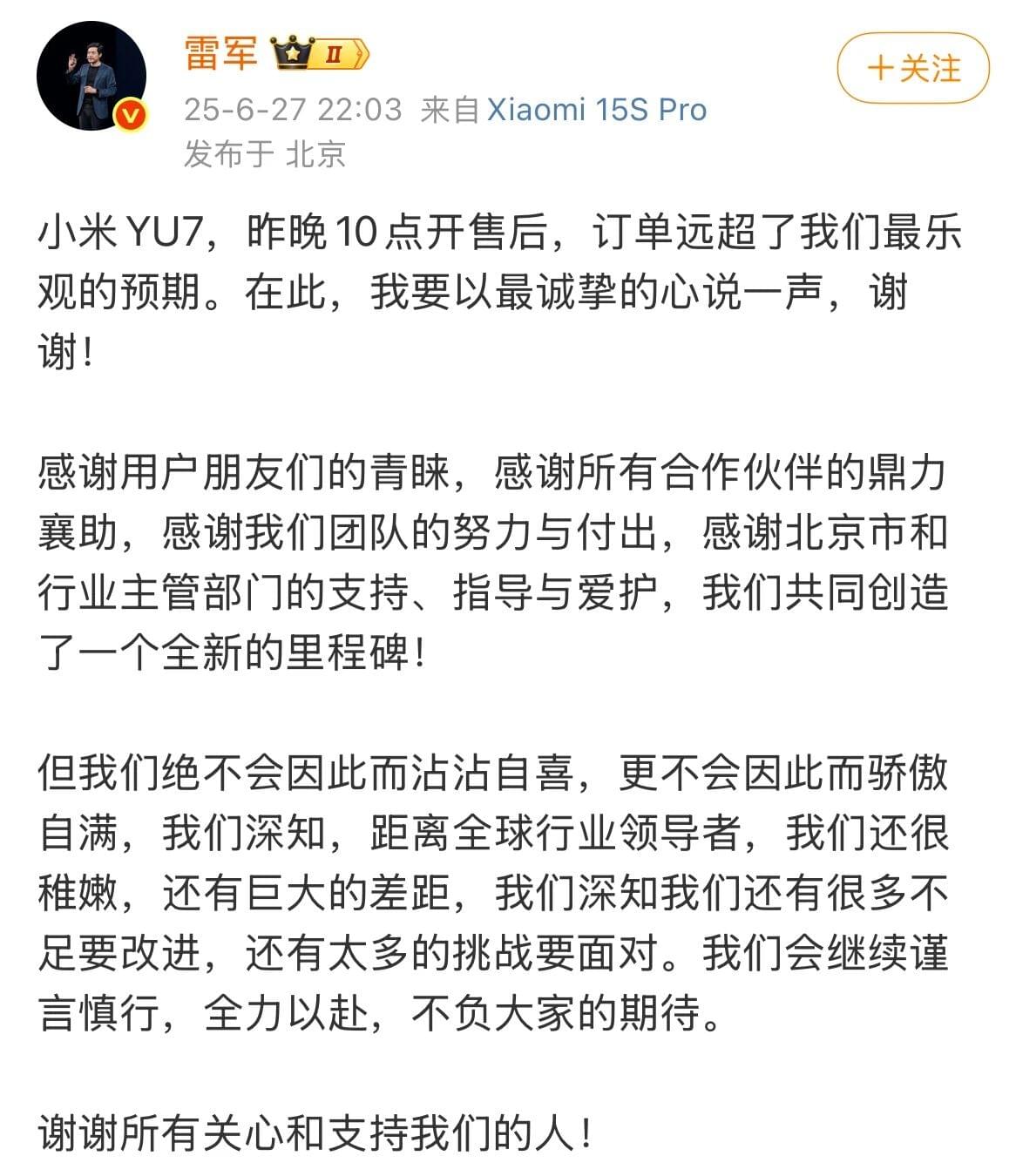This screenshot has width=1016, height=1176.
Task: Tap the crown membership badge
Action: pyautogui.click(x=320, y=54)
